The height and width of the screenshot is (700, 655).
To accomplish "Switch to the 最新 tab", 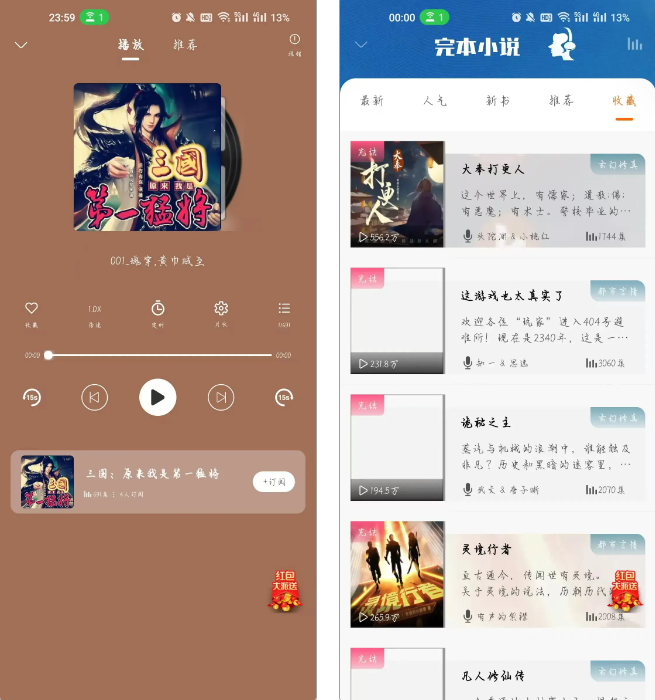I will coord(372,101).
